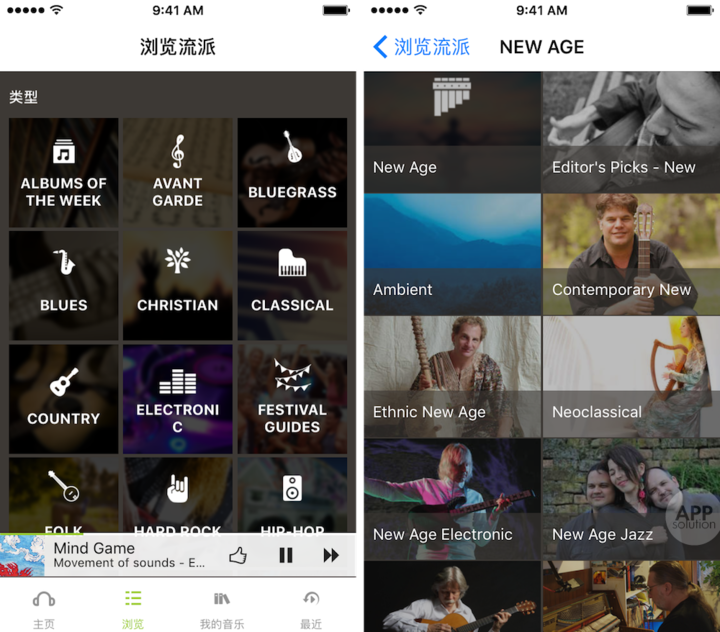Open the Ambient subgenre

(x=451, y=254)
